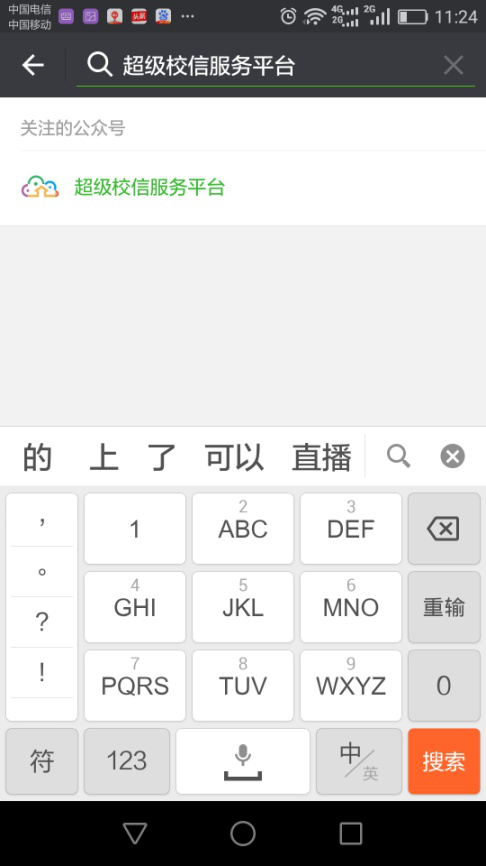Open the 符 symbols panel

click(42, 761)
